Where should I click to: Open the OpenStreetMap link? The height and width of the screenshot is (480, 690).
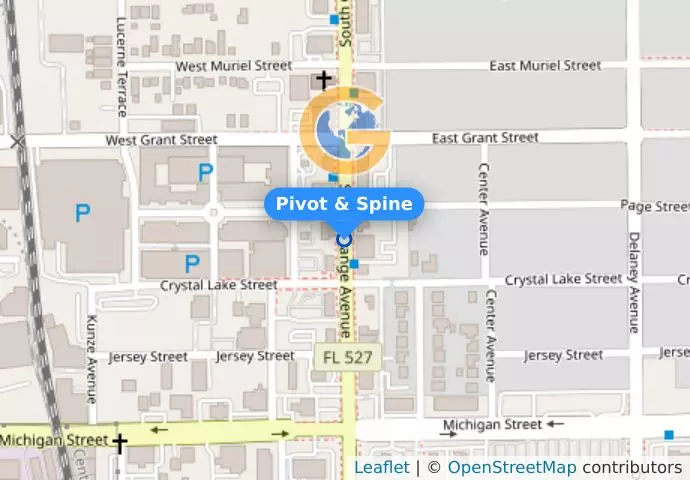tap(511, 467)
